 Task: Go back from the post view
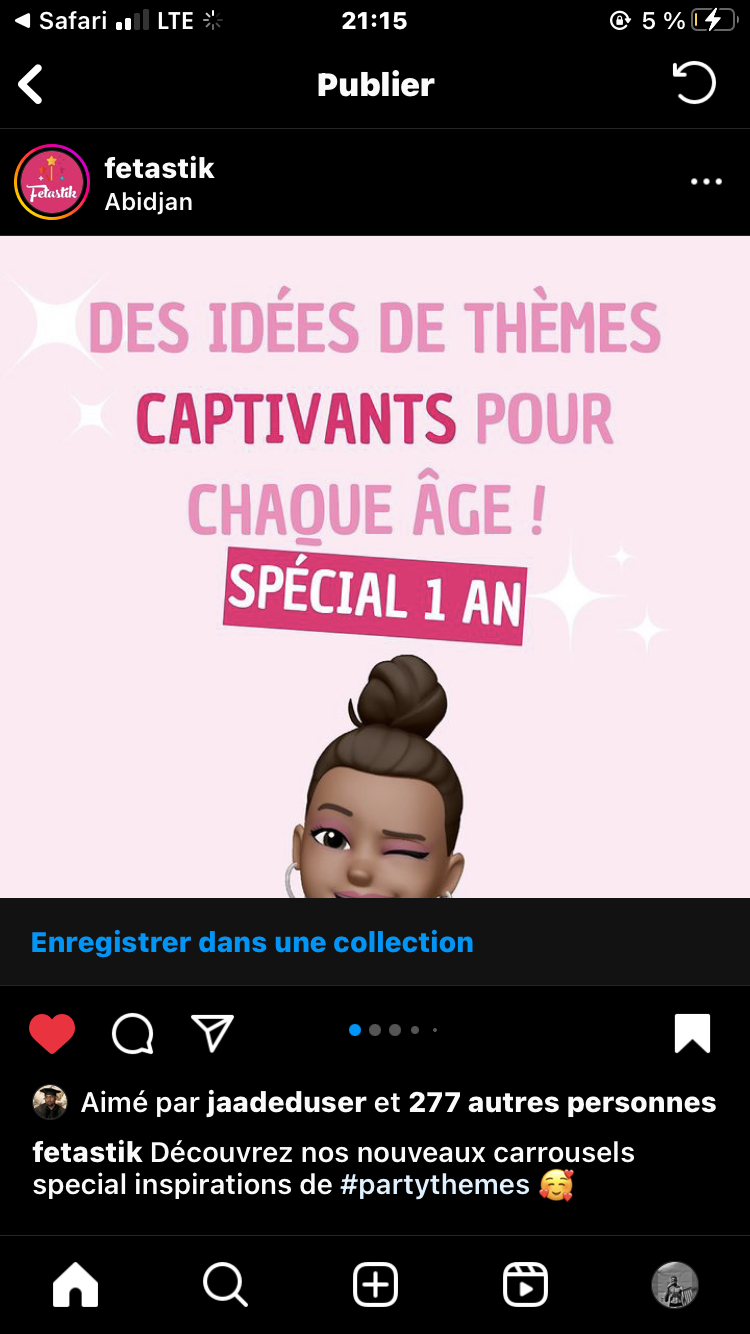31,85
